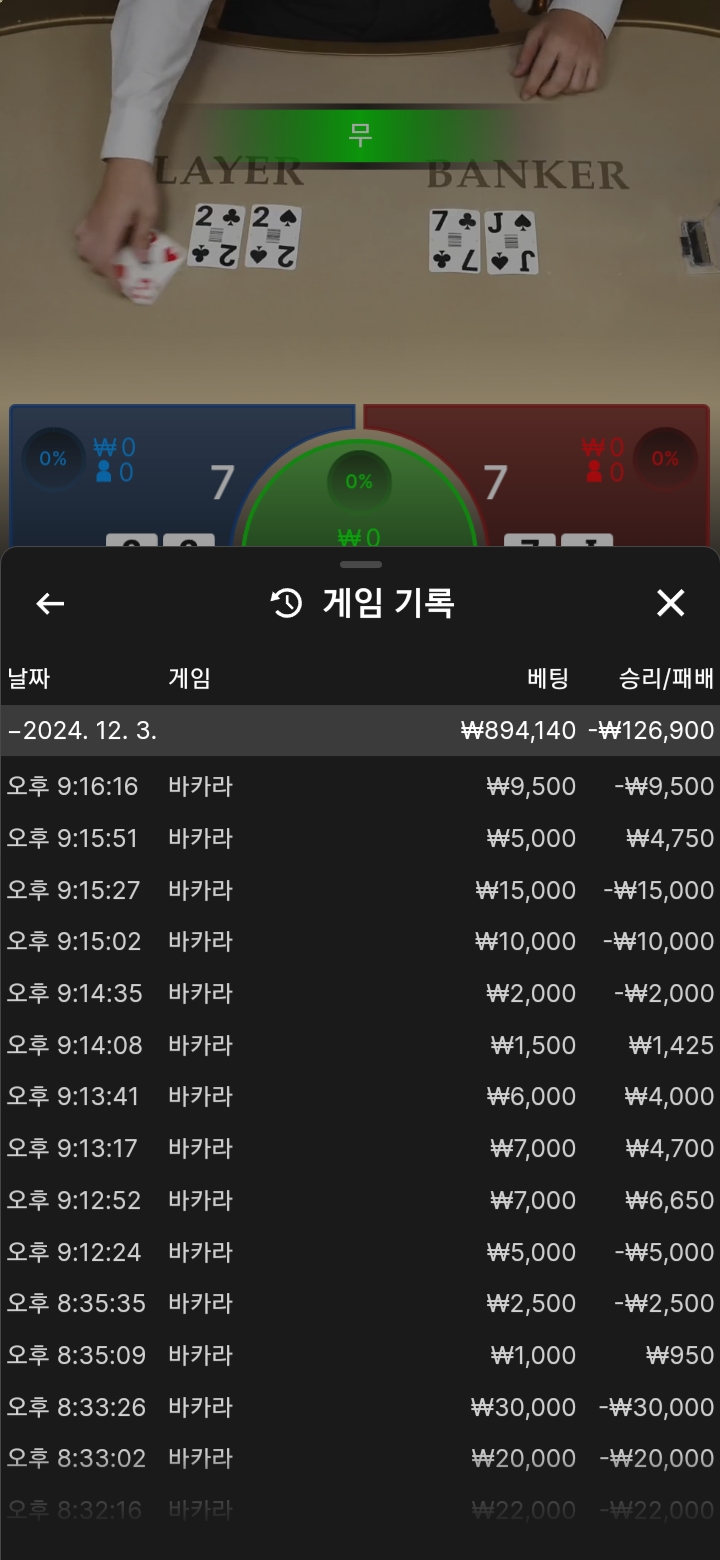Screen dimensions: 720x1560
Task: Tap the panel drag handle
Action: pyautogui.click(x=360, y=565)
